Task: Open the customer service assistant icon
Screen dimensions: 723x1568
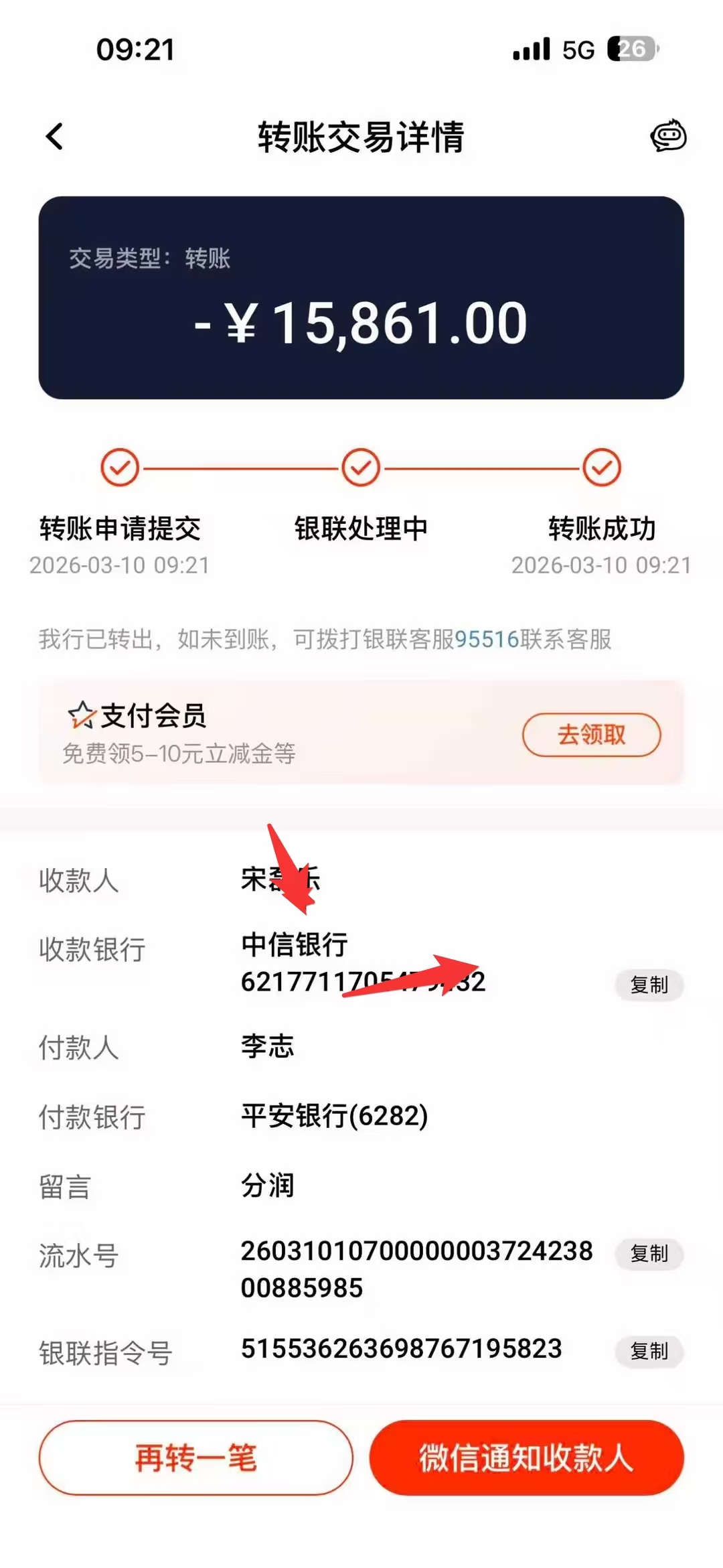Action: coord(668,136)
